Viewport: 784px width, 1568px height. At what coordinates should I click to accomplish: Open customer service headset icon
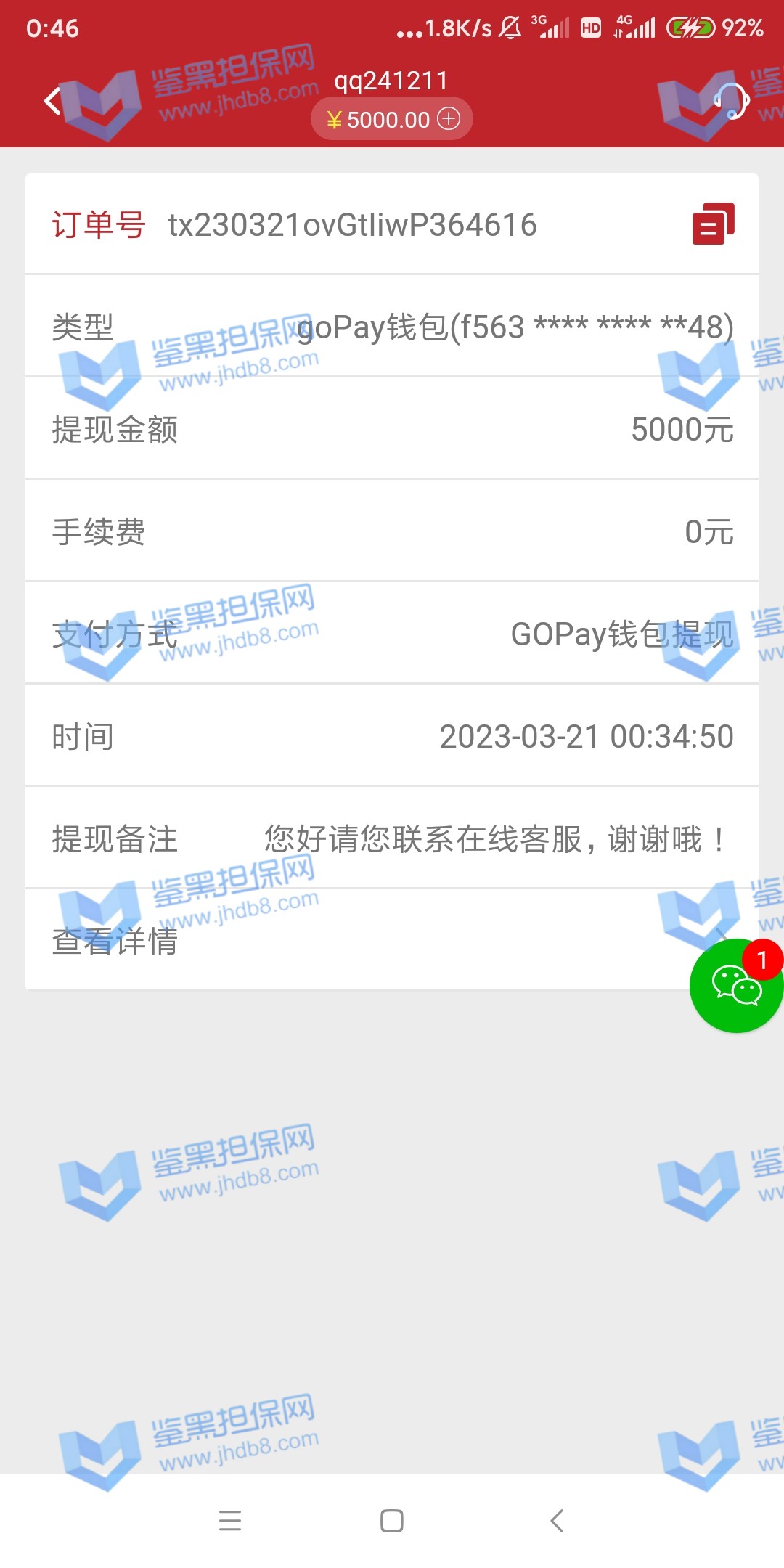click(732, 101)
